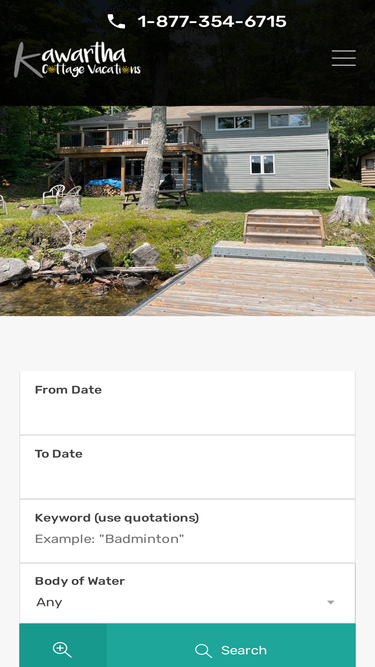375x667 pixels.
Task: Select the From Date field
Action: pyautogui.click(x=188, y=403)
